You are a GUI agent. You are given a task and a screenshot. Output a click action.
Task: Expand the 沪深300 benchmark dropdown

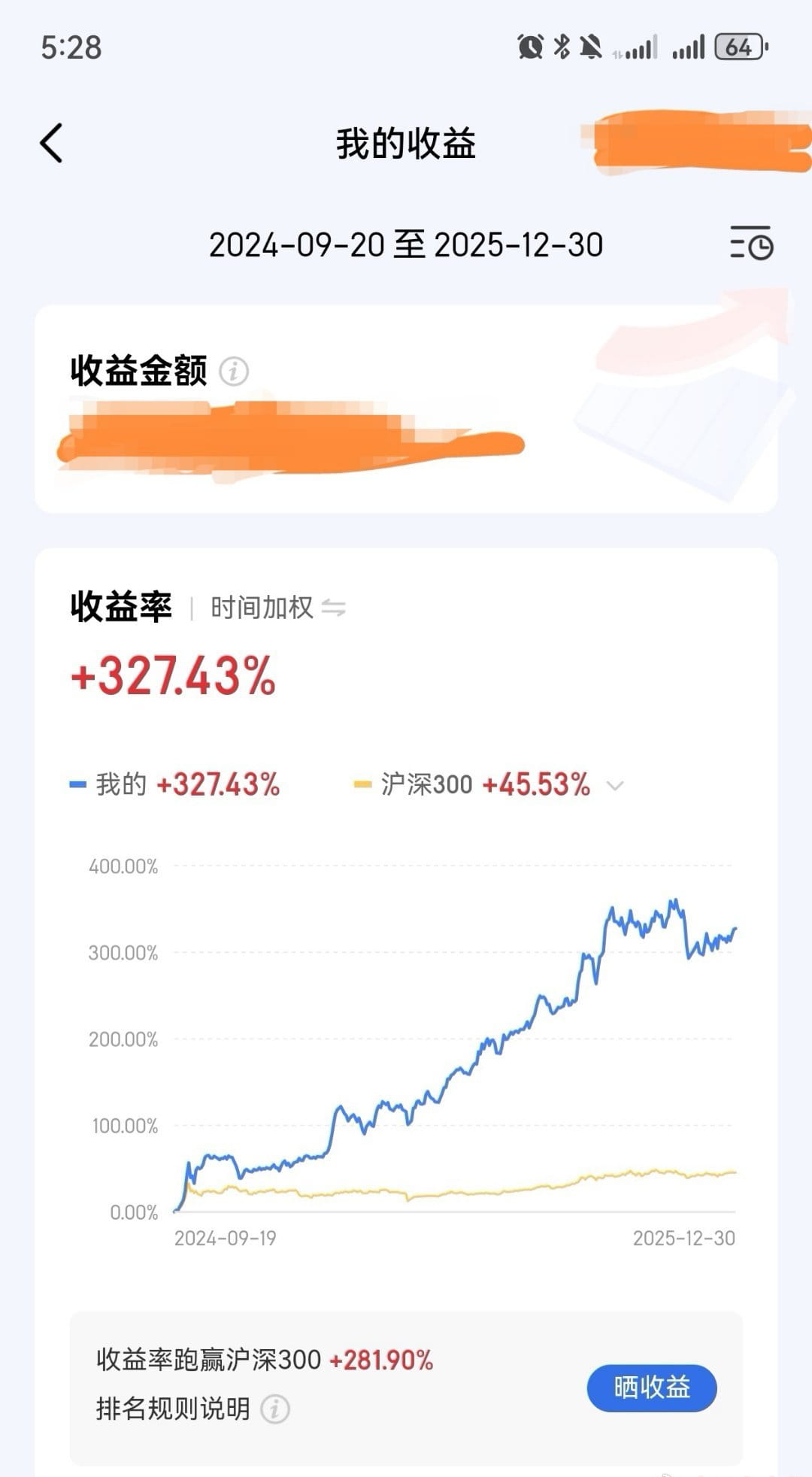pyautogui.click(x=615, y=786)
